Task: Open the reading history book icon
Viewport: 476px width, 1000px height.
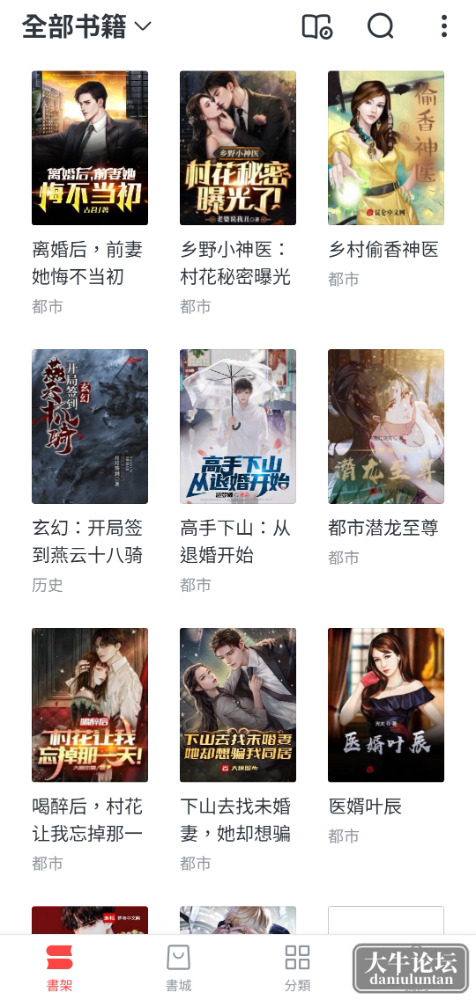Action: (316, 27)
